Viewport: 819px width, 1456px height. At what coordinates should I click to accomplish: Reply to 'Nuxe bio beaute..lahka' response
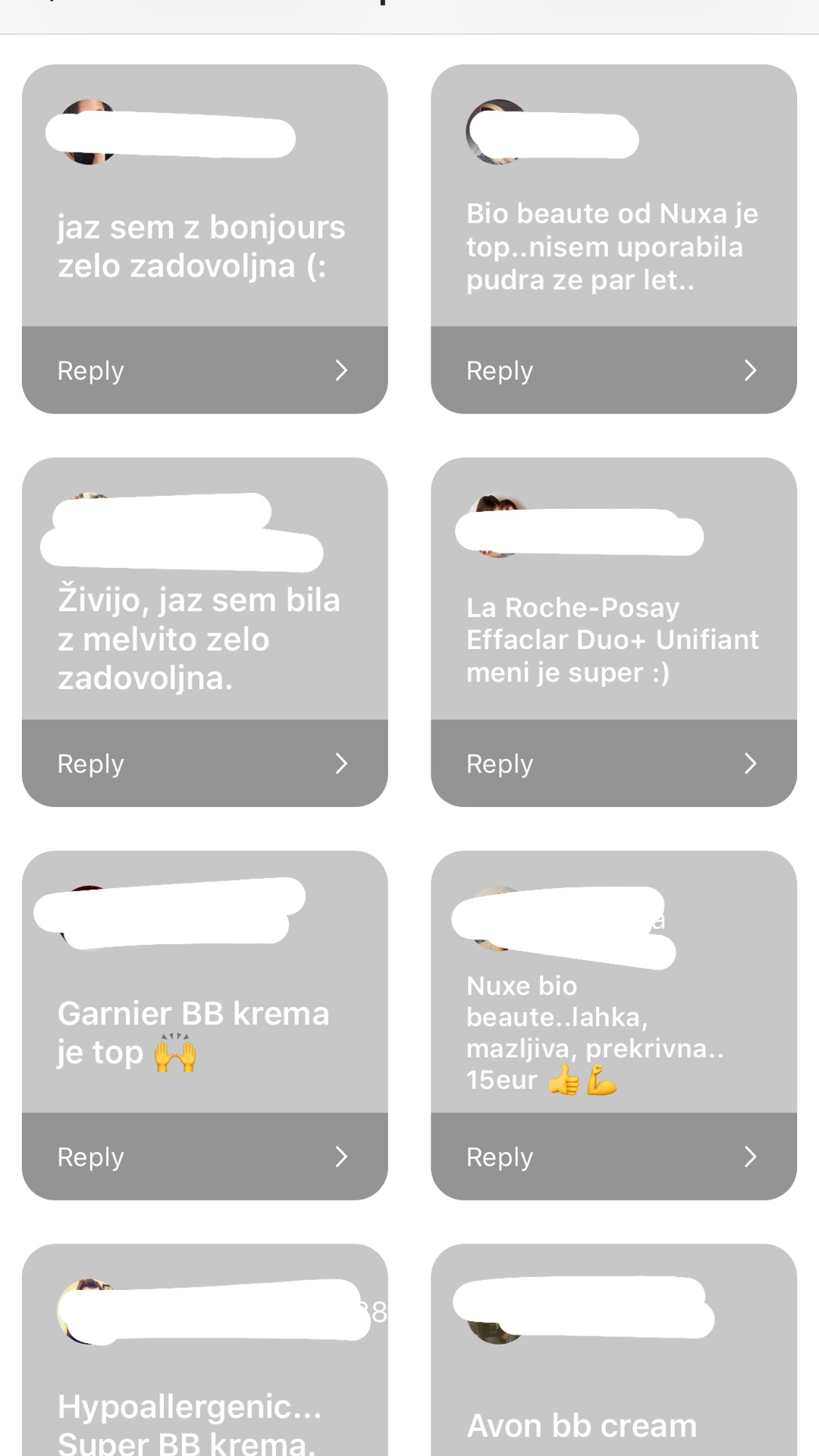[613, 1156]
